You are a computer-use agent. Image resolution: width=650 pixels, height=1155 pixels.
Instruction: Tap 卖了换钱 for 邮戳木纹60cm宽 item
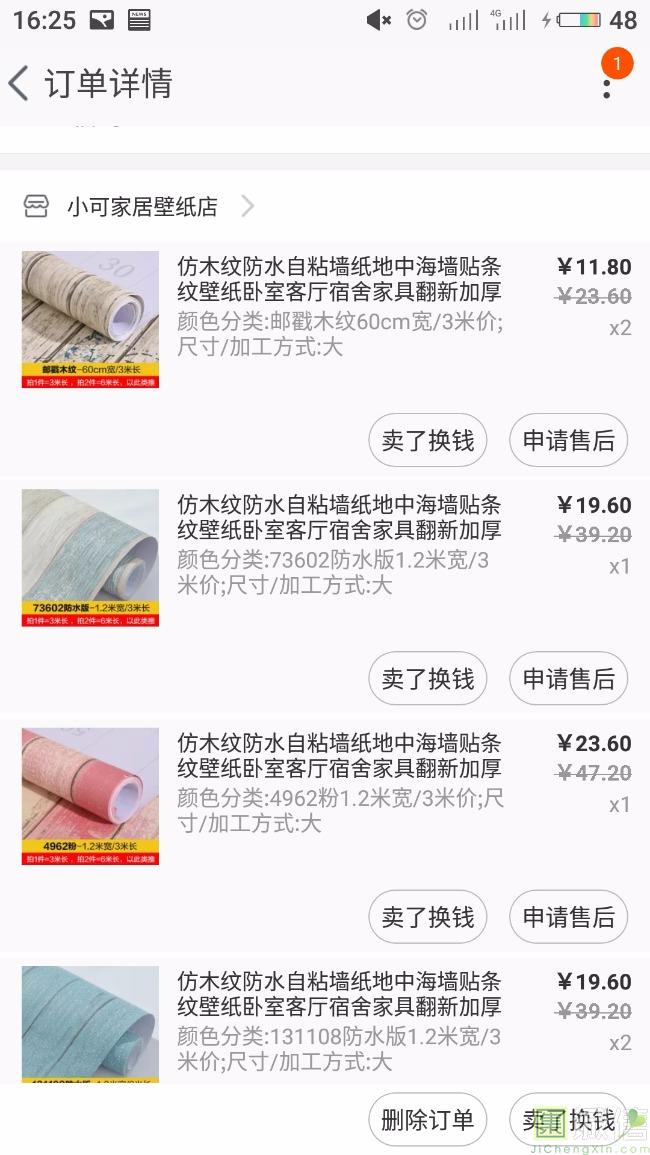point(427,440)
